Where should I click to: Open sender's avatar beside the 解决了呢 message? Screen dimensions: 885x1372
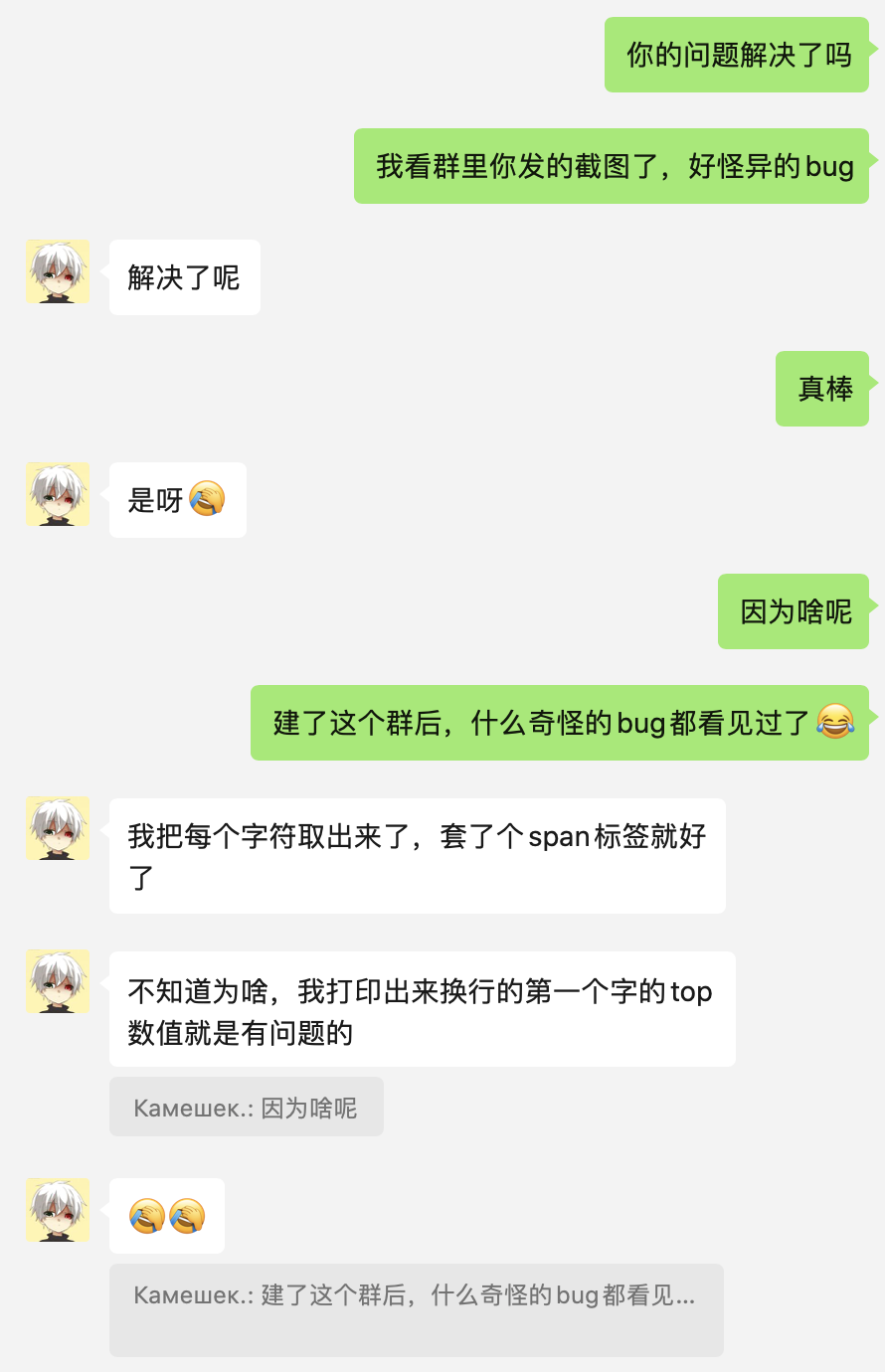pyautogui.click(x=58, y=271)
